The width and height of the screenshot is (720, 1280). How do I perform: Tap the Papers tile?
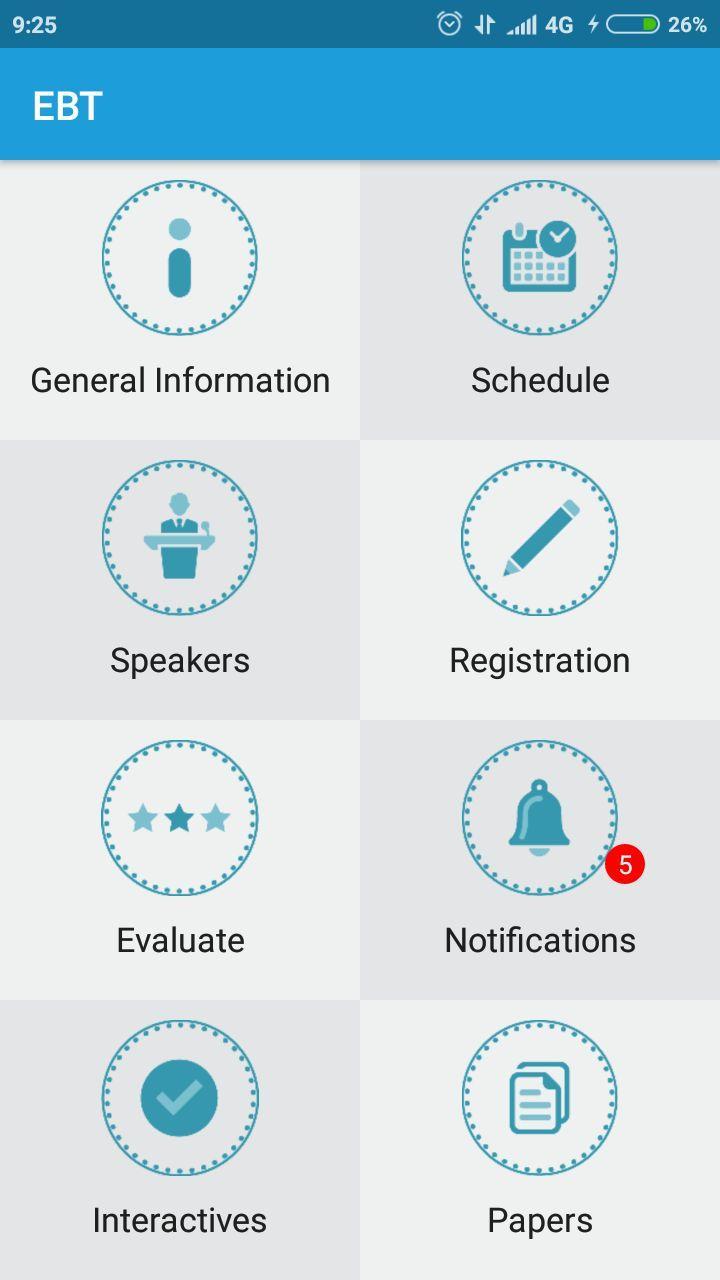click(540, 1140)
